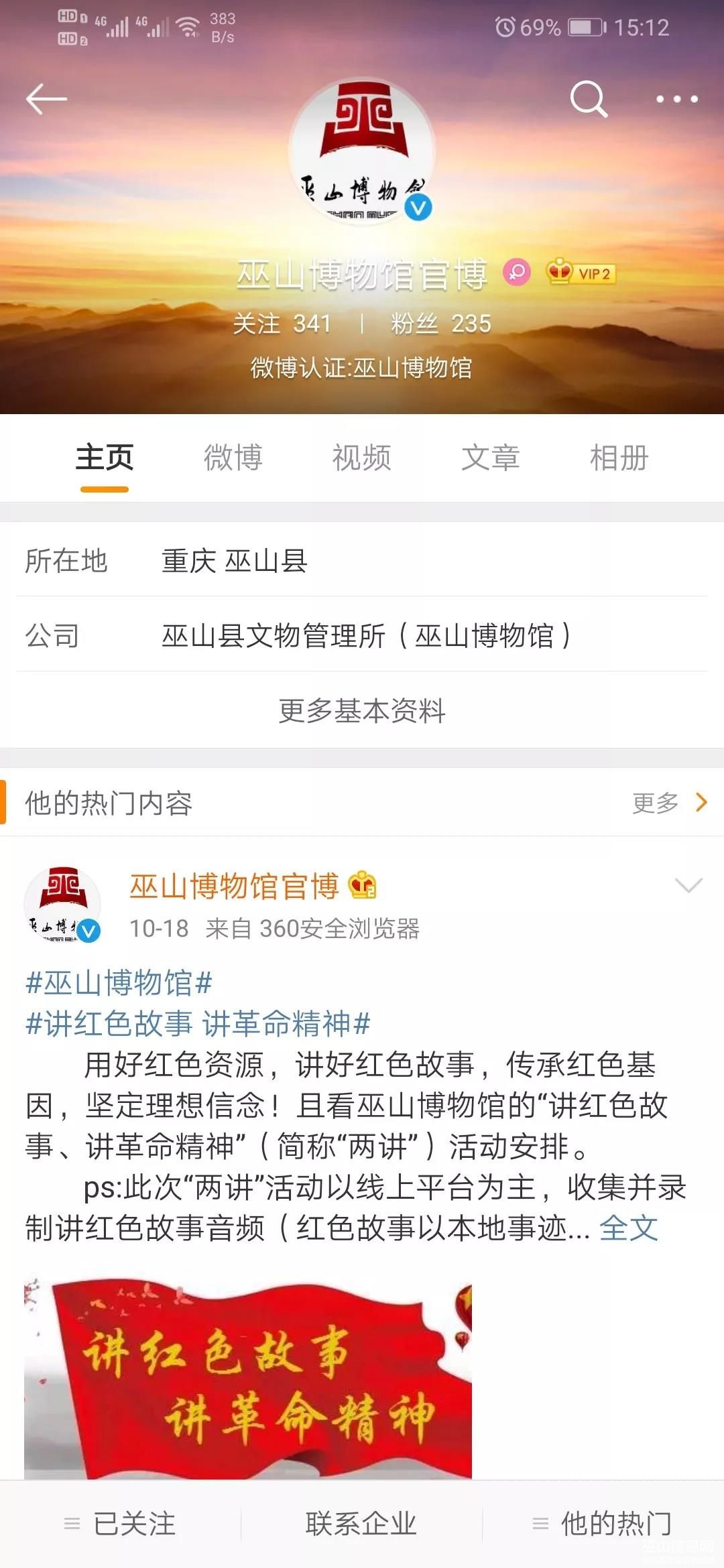Go back using the top-left arrow

tap(46, 99)
